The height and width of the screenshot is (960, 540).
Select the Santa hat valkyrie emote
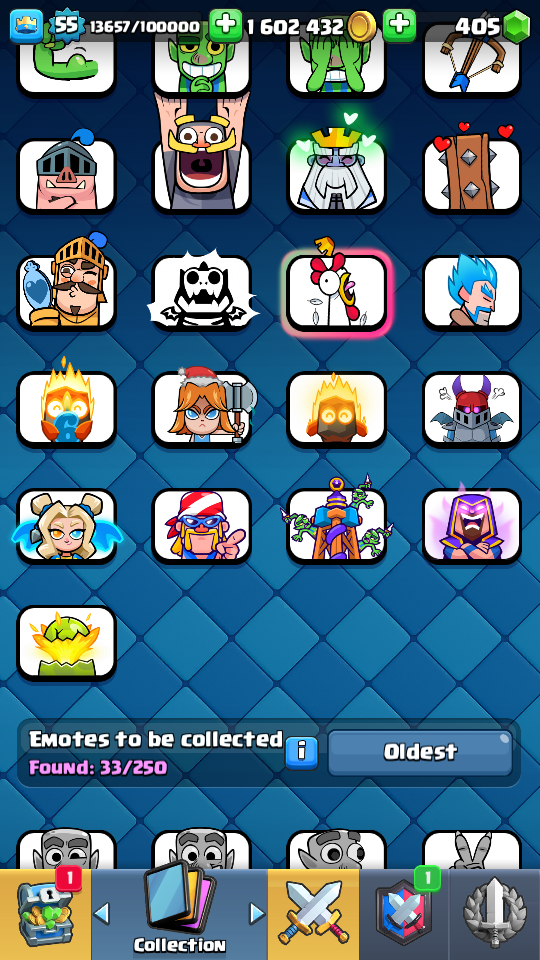(201, 408)
